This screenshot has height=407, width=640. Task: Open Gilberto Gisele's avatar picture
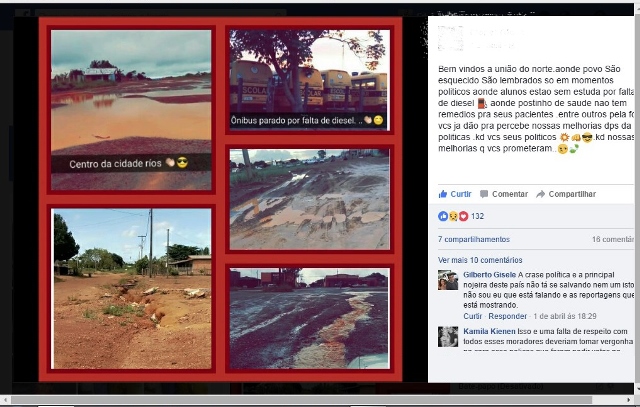coord(448,280)
